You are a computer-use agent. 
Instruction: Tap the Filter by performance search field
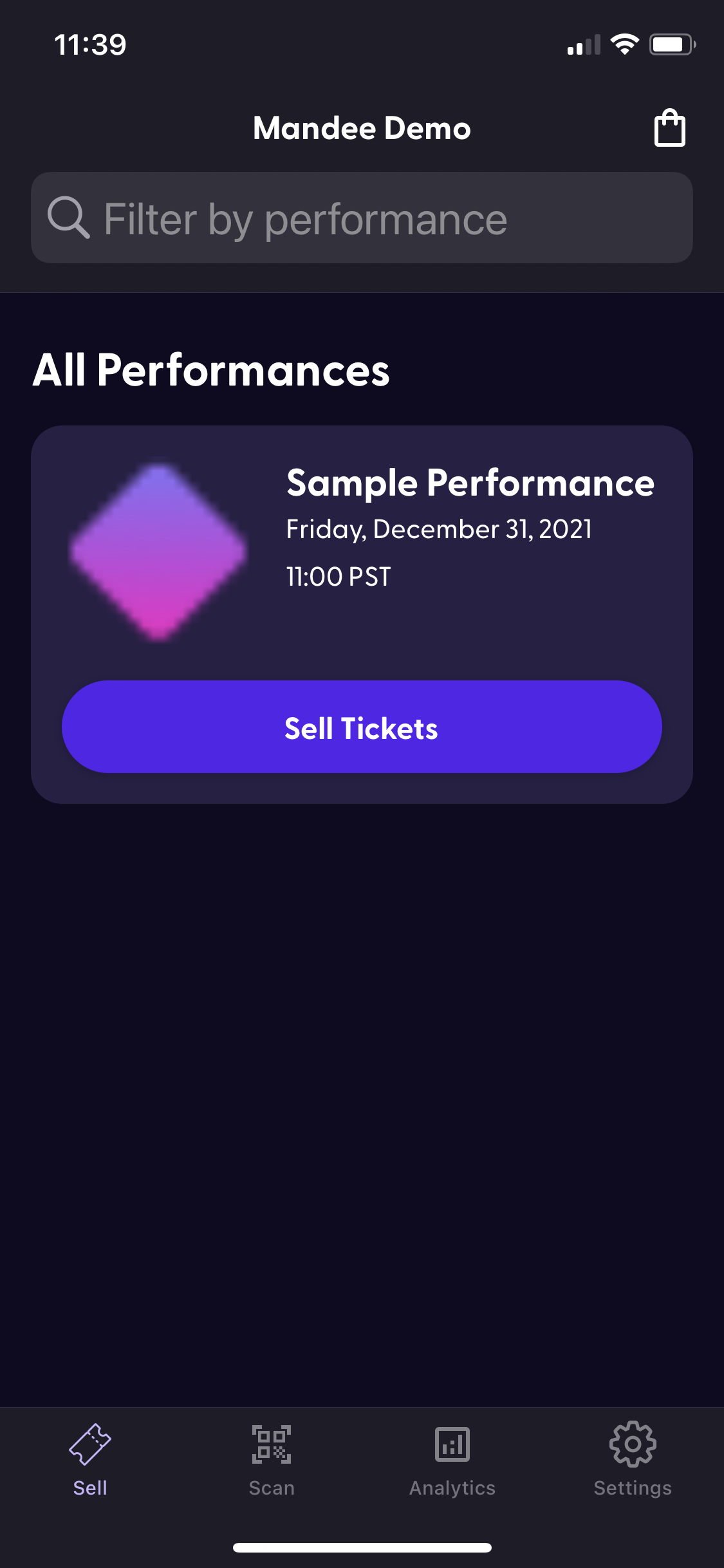362,218
